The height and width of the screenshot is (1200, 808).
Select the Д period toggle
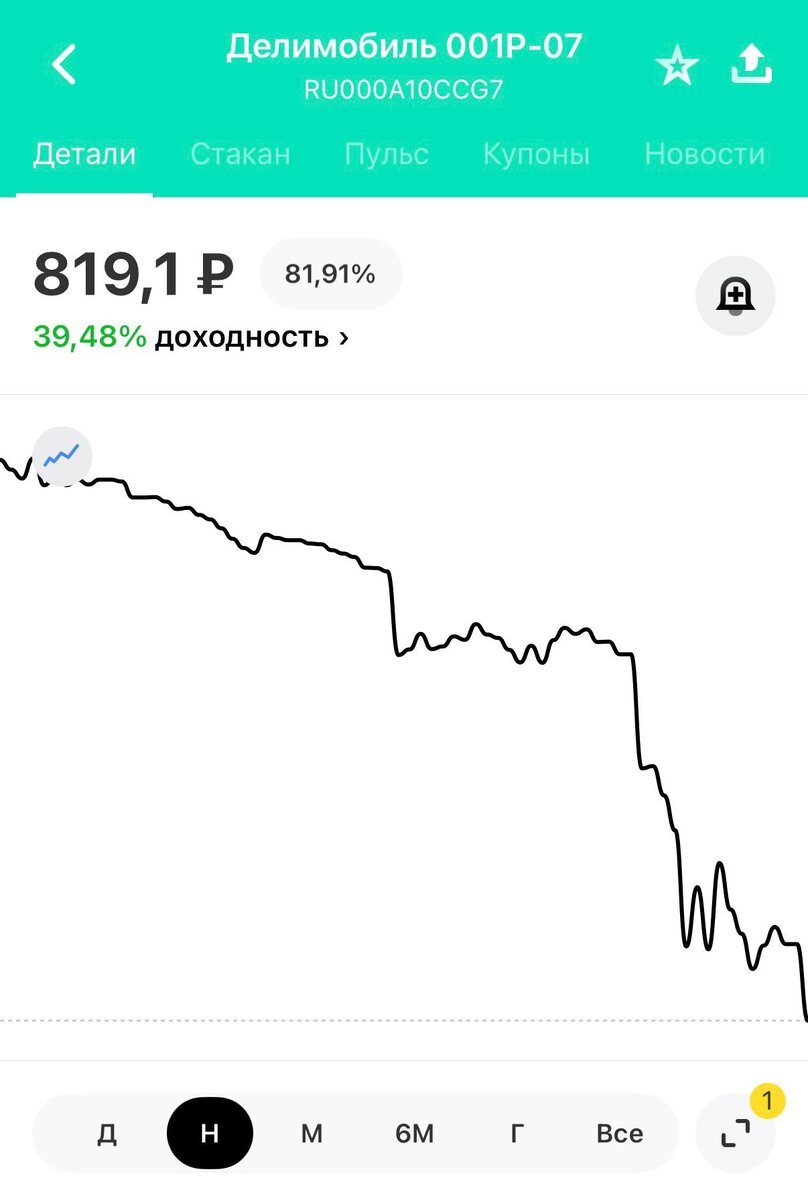tap(107, 1133)
